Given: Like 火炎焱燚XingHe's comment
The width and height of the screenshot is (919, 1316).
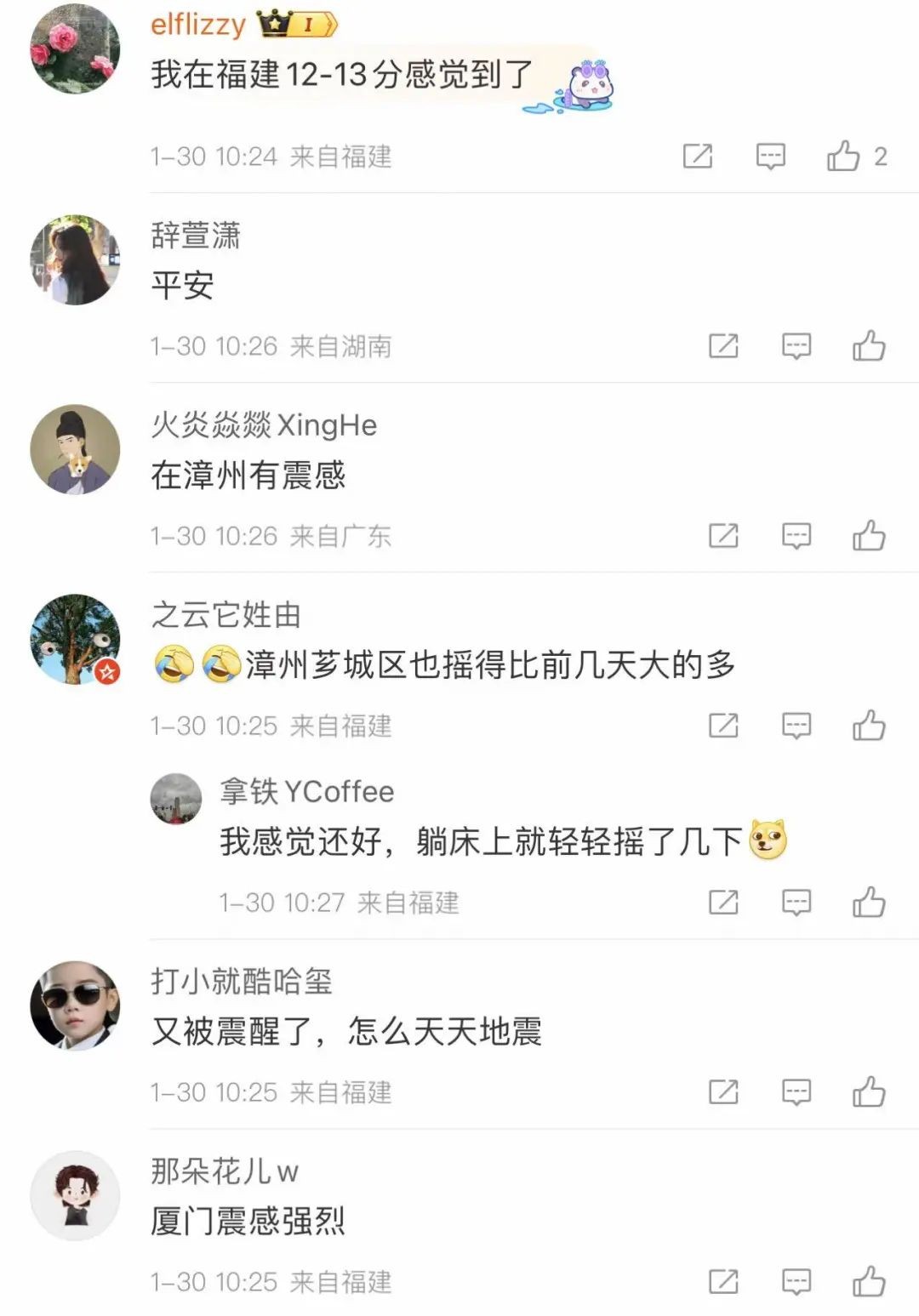Looking at the screenshot, I should click(x=869, y=536).
